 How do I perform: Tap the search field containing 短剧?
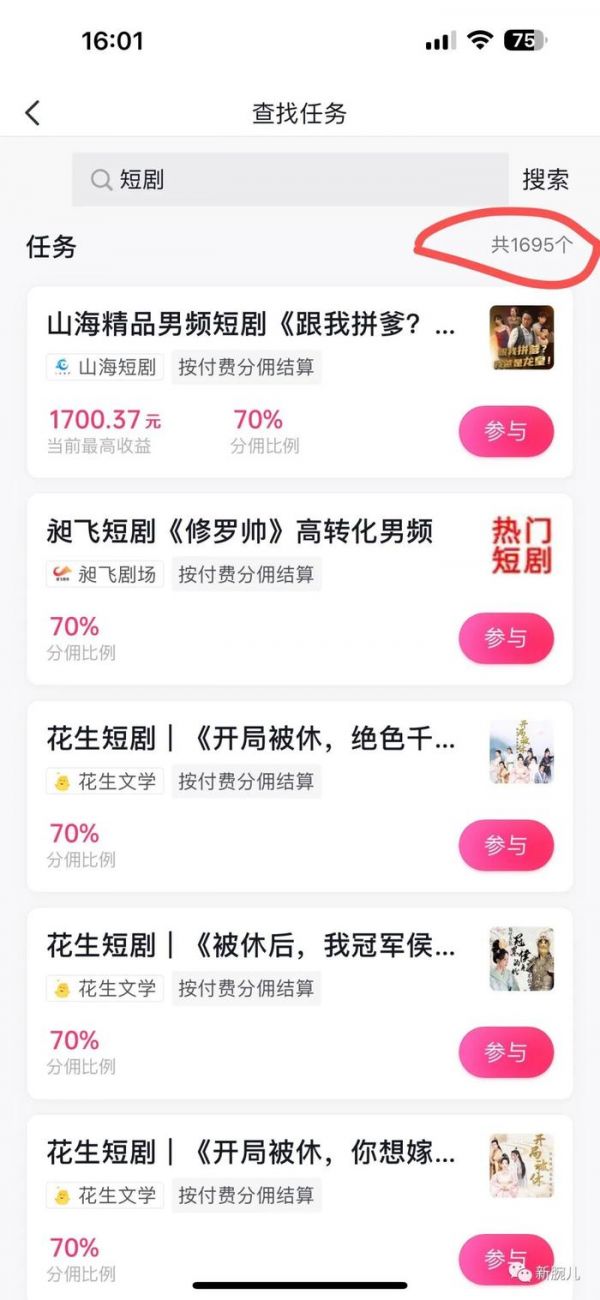click(x=290, y=180)
